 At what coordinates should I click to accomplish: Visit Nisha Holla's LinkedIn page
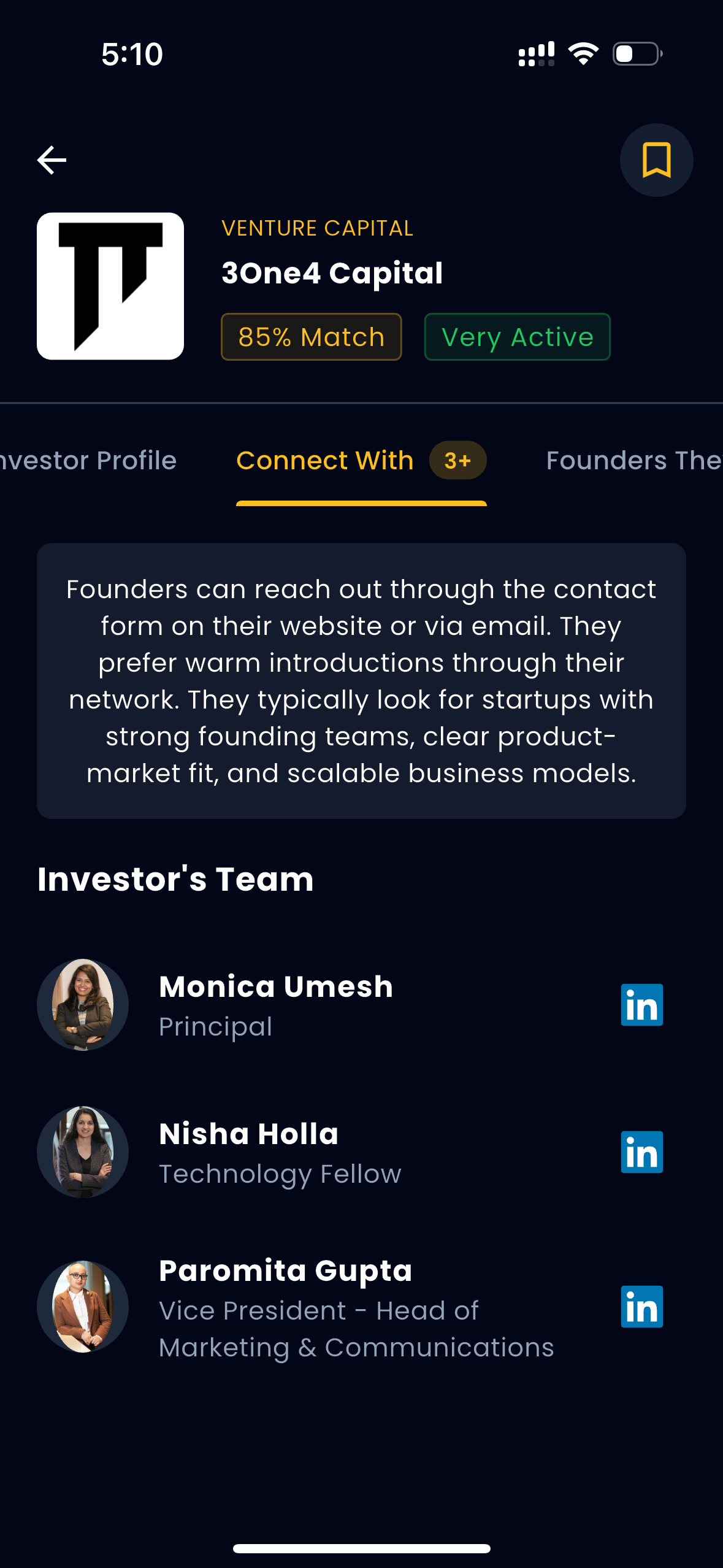641,1152
